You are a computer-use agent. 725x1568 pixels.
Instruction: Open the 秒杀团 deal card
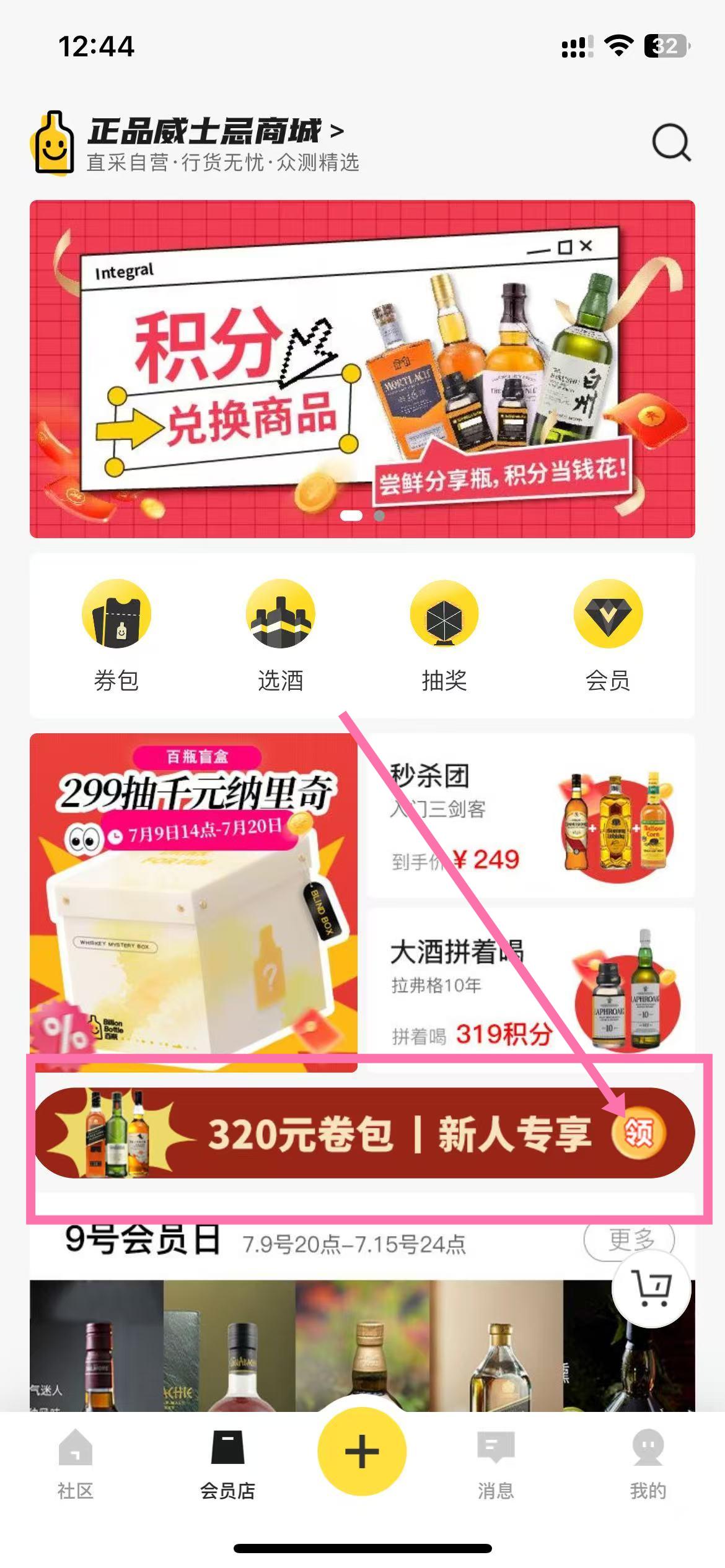[530, 816]
